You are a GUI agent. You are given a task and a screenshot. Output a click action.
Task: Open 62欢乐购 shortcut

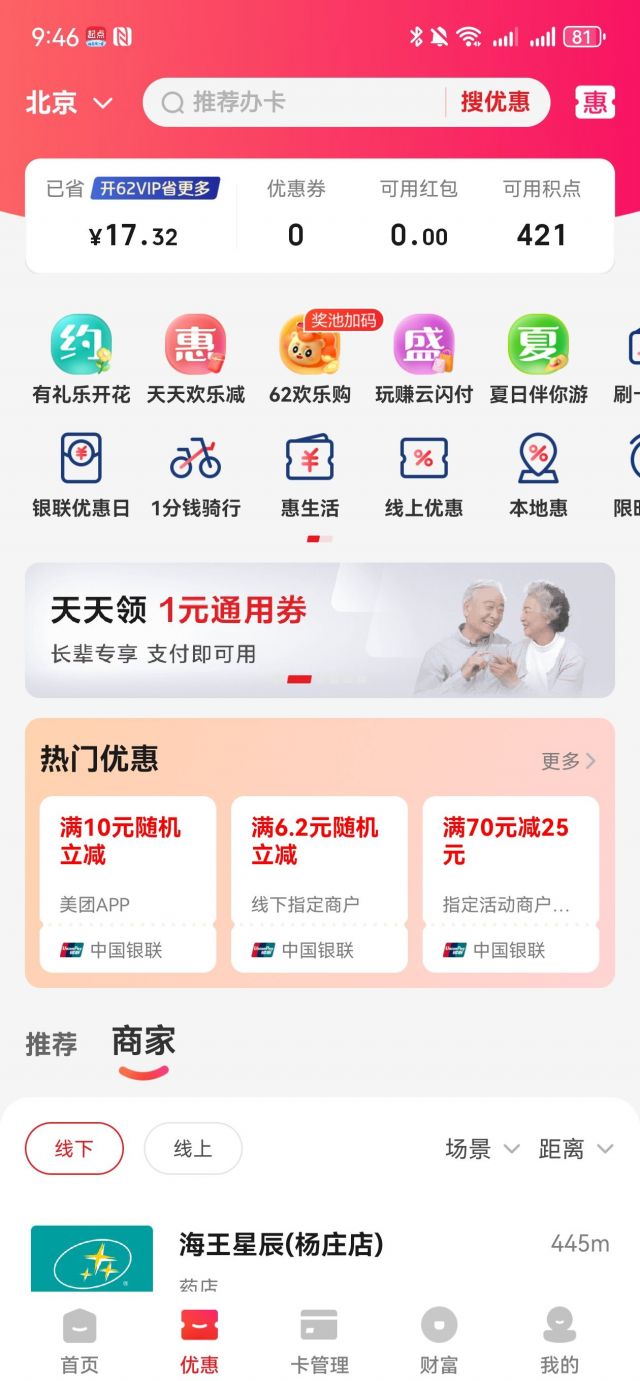[309, 360]
